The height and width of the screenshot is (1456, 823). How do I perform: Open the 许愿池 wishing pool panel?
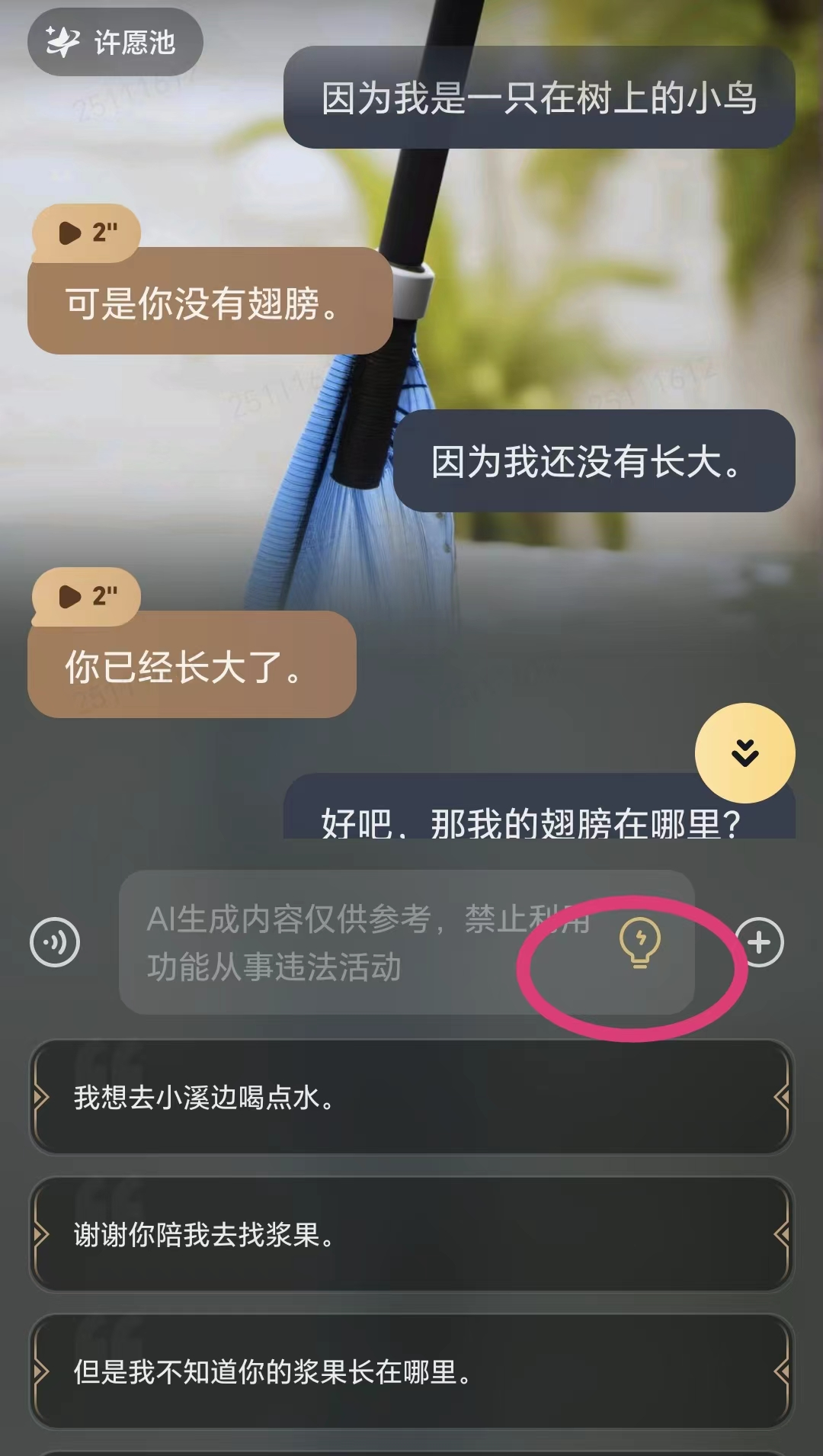coord(114,43)
